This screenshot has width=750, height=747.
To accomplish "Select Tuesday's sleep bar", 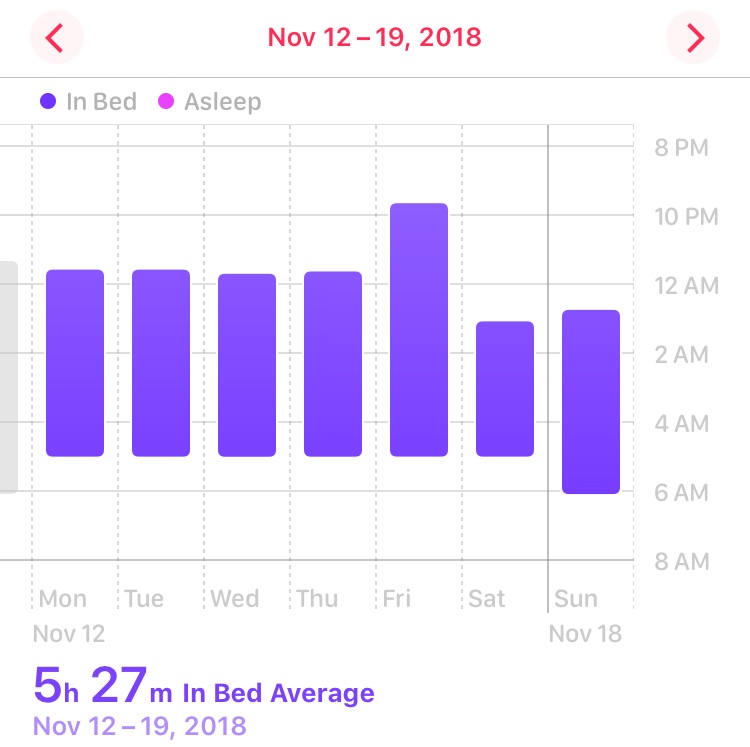I will (161, 363).
